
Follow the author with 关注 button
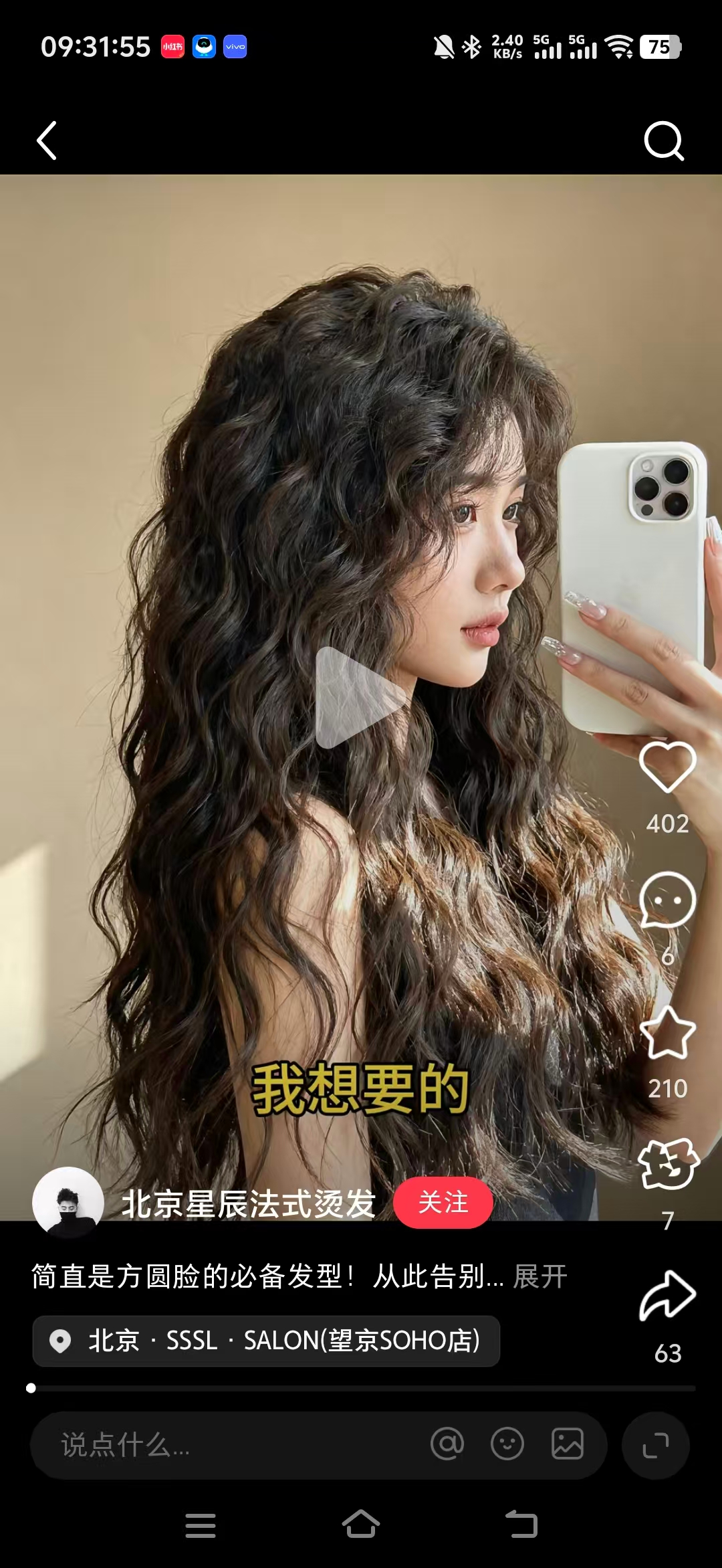pyautogui.click(x=443, y=1202)
